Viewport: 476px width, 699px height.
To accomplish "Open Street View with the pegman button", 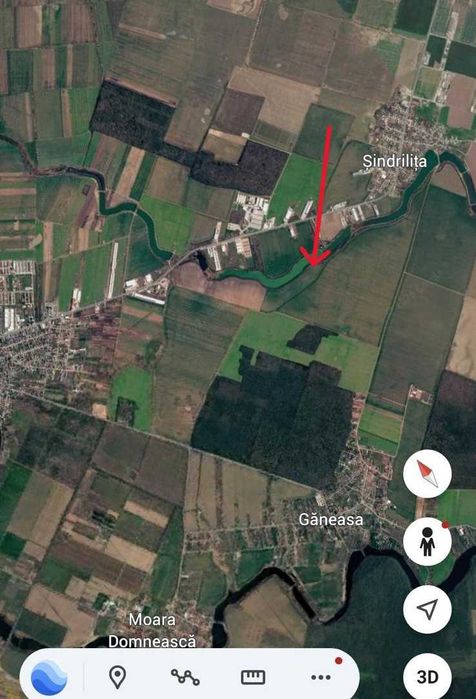I will [x=427, y=541].
